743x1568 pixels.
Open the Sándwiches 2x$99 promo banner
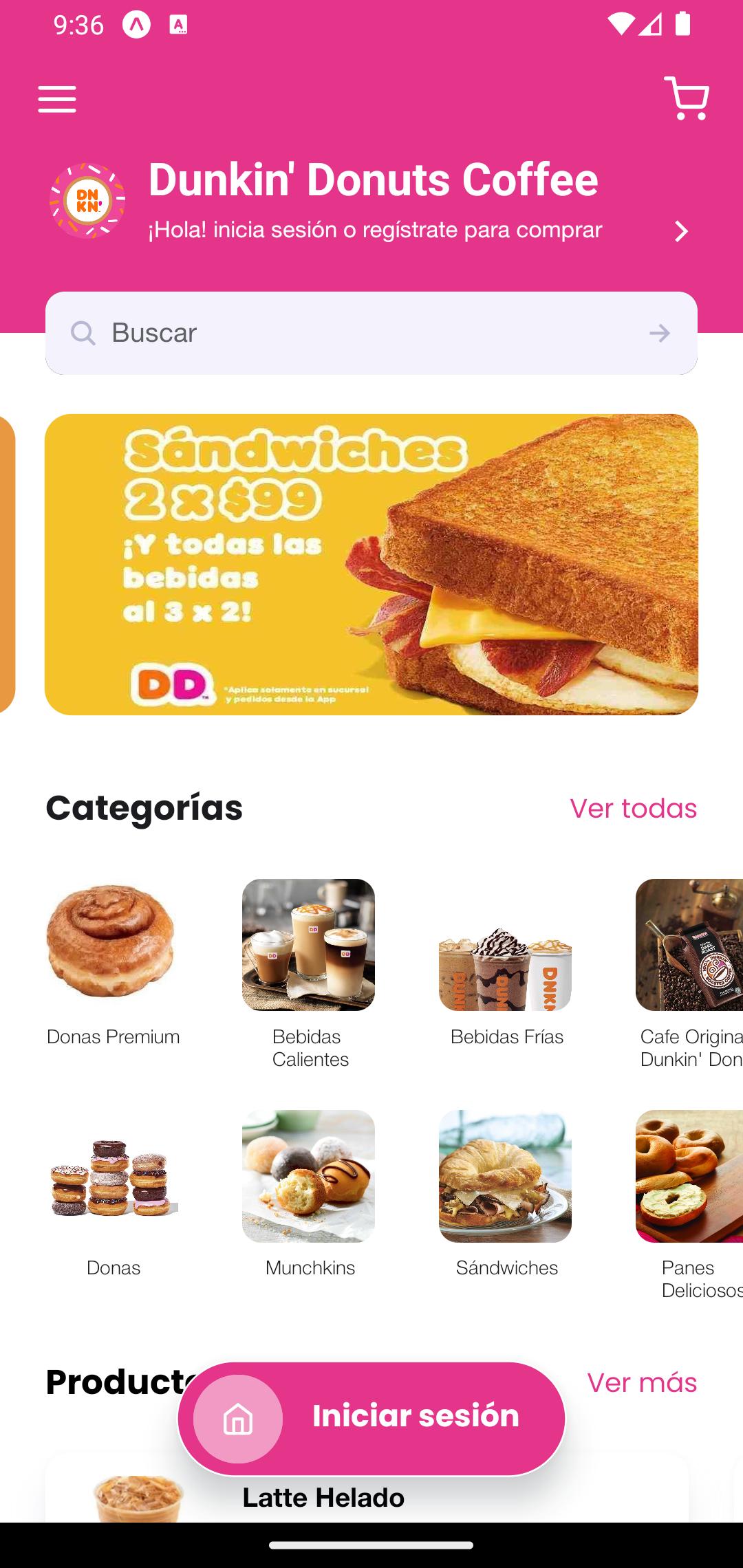point(371,564)
